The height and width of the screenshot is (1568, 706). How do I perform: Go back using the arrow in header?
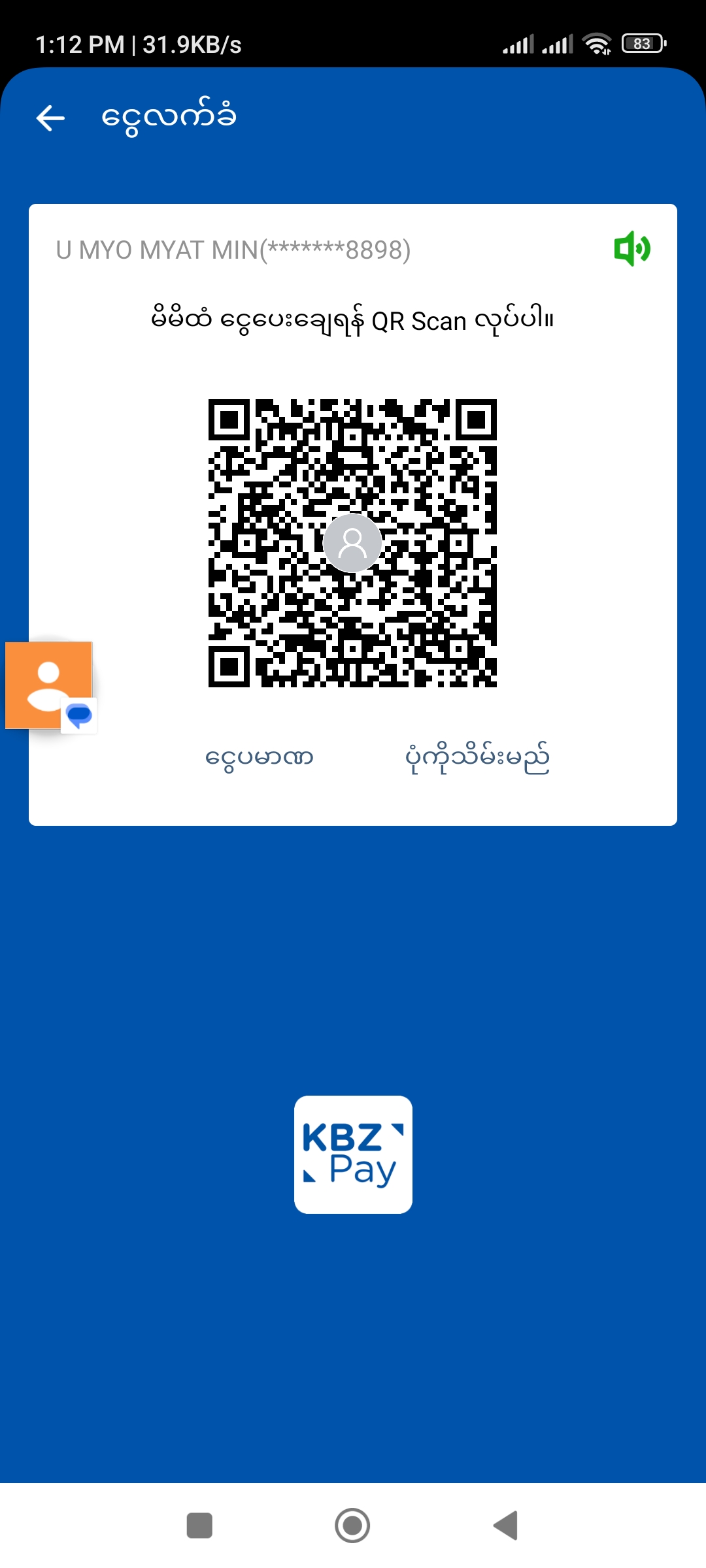click(x=50, y=118)
